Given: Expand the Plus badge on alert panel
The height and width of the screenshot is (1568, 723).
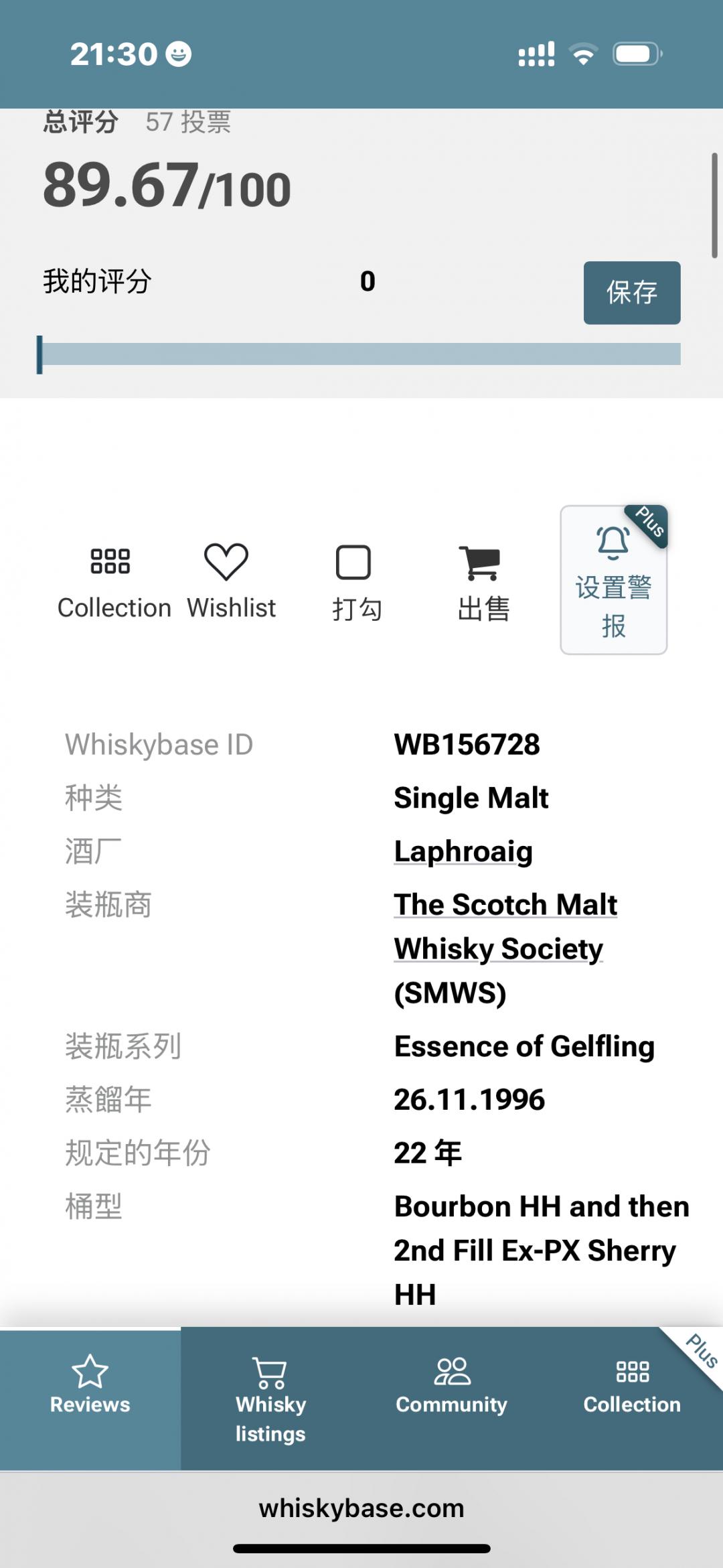Looking at the screenshot, I should (647, 526).
